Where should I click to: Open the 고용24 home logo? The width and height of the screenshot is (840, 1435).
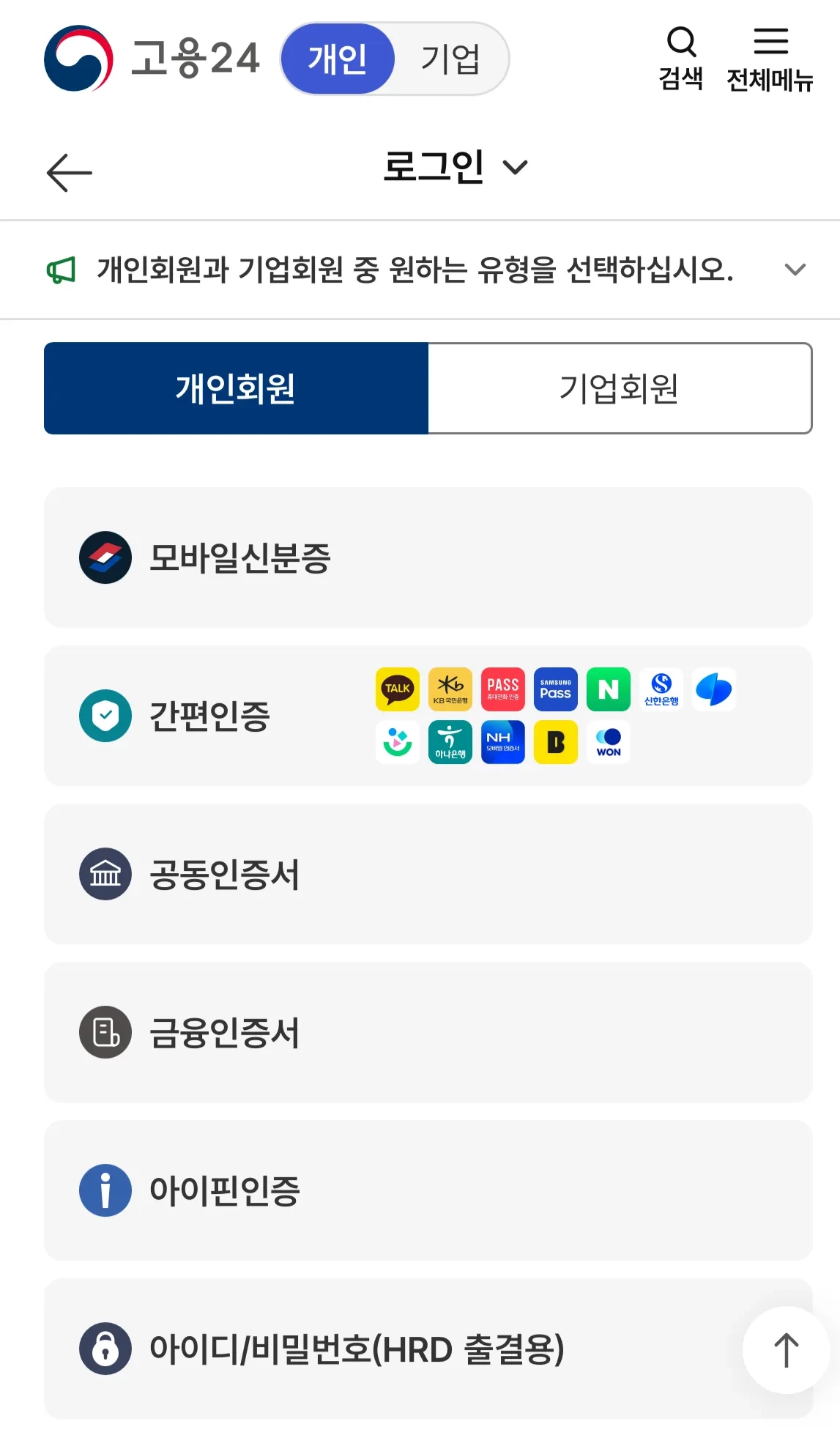point(152,59)
